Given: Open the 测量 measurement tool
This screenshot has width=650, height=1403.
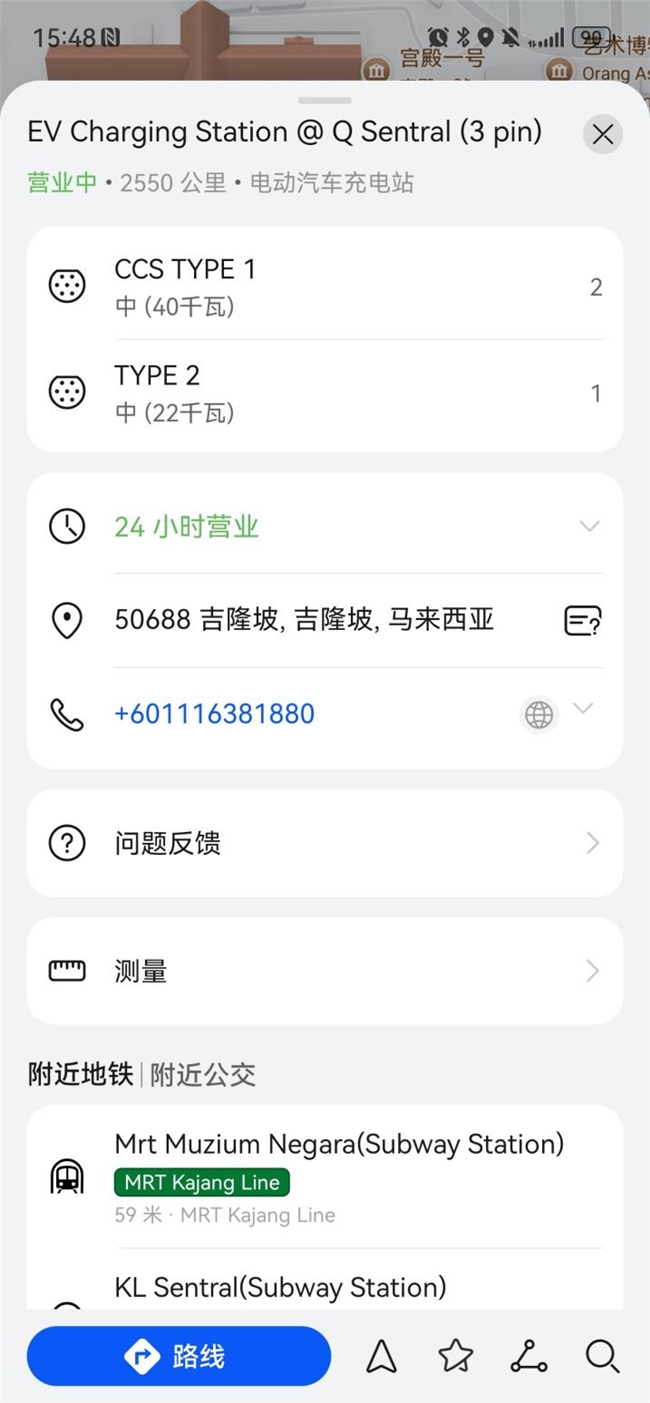Looking at the screenshot, I should click(x=325, y=971).
